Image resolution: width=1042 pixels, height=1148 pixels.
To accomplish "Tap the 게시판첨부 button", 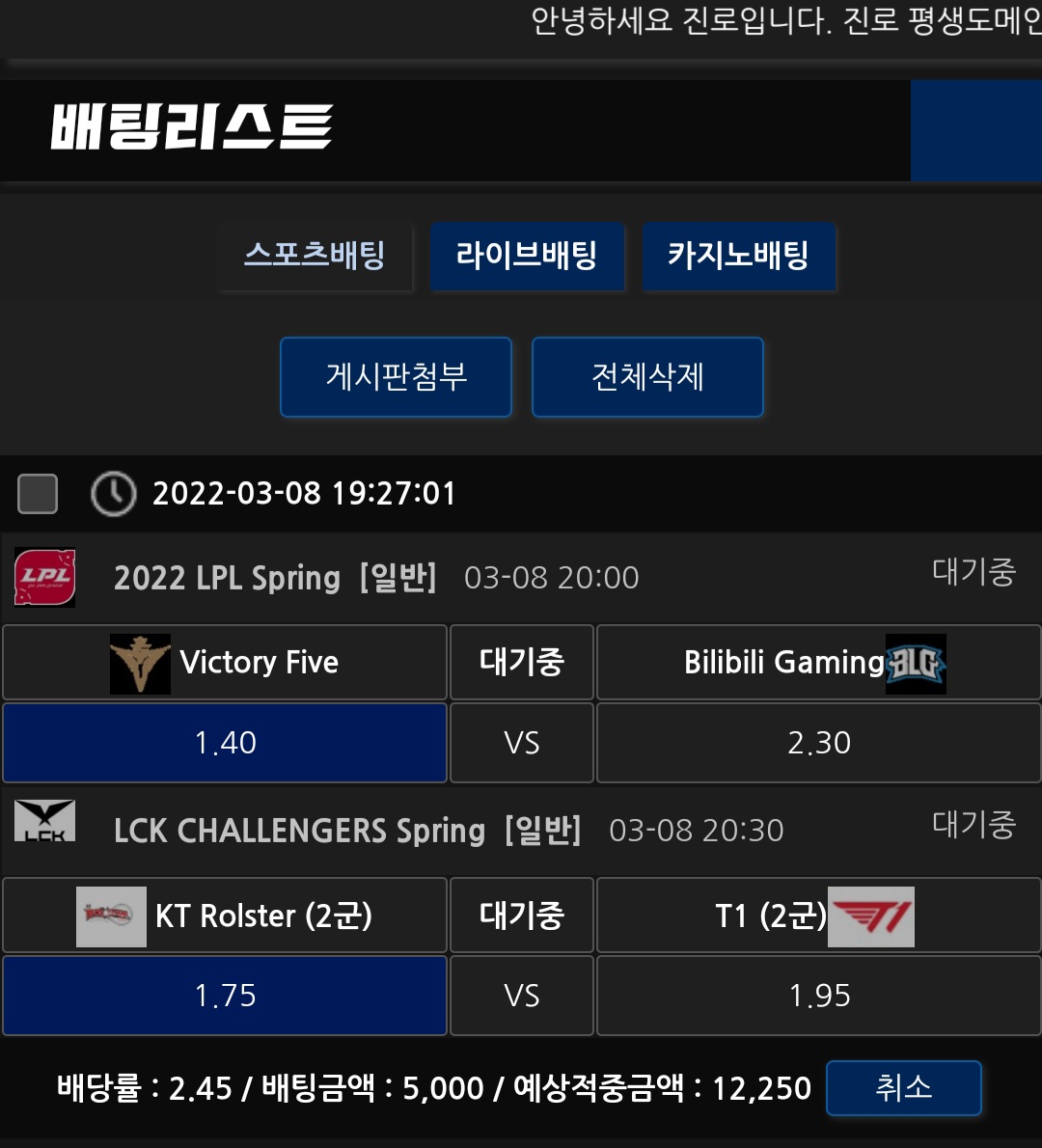I will 396,376.
